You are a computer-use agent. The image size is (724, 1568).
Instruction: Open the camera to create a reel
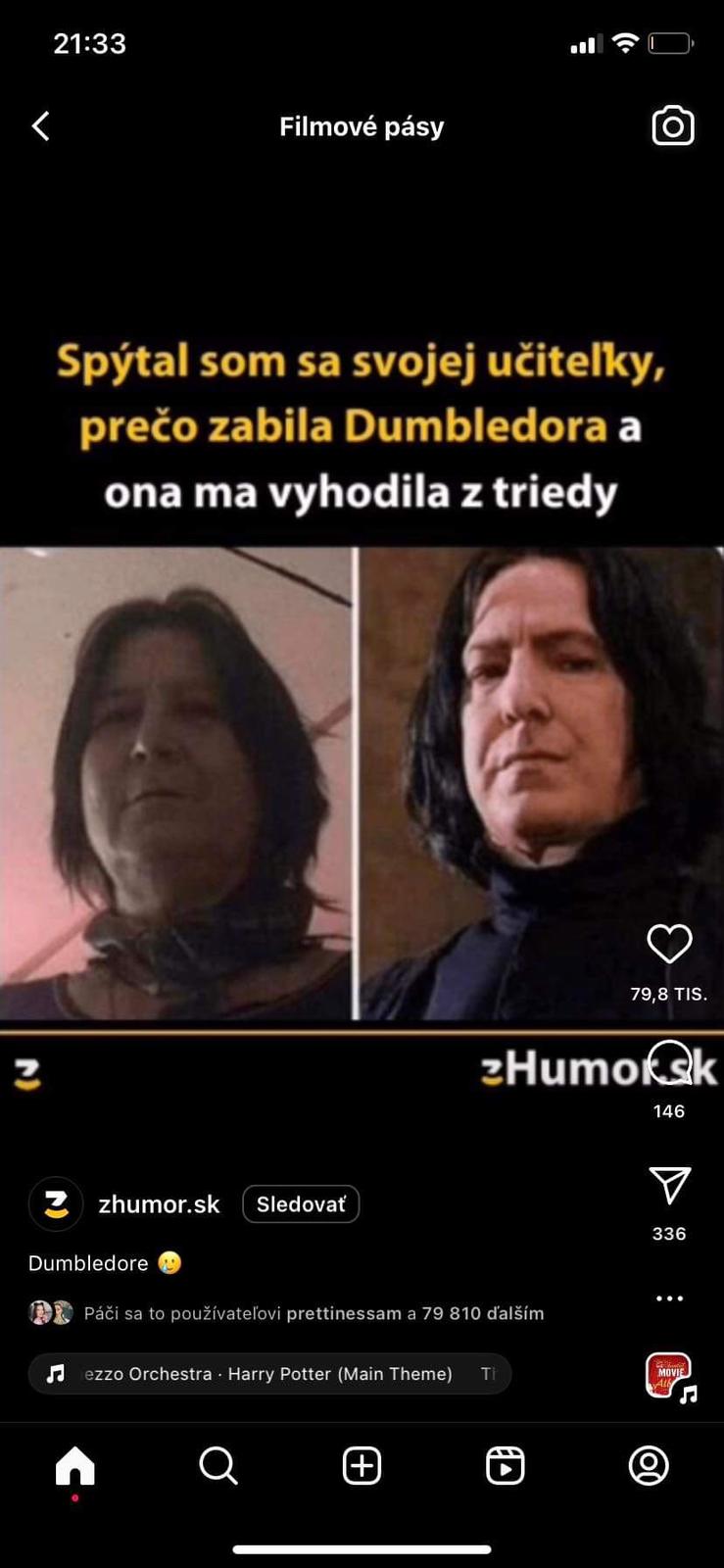pos(672,126)
